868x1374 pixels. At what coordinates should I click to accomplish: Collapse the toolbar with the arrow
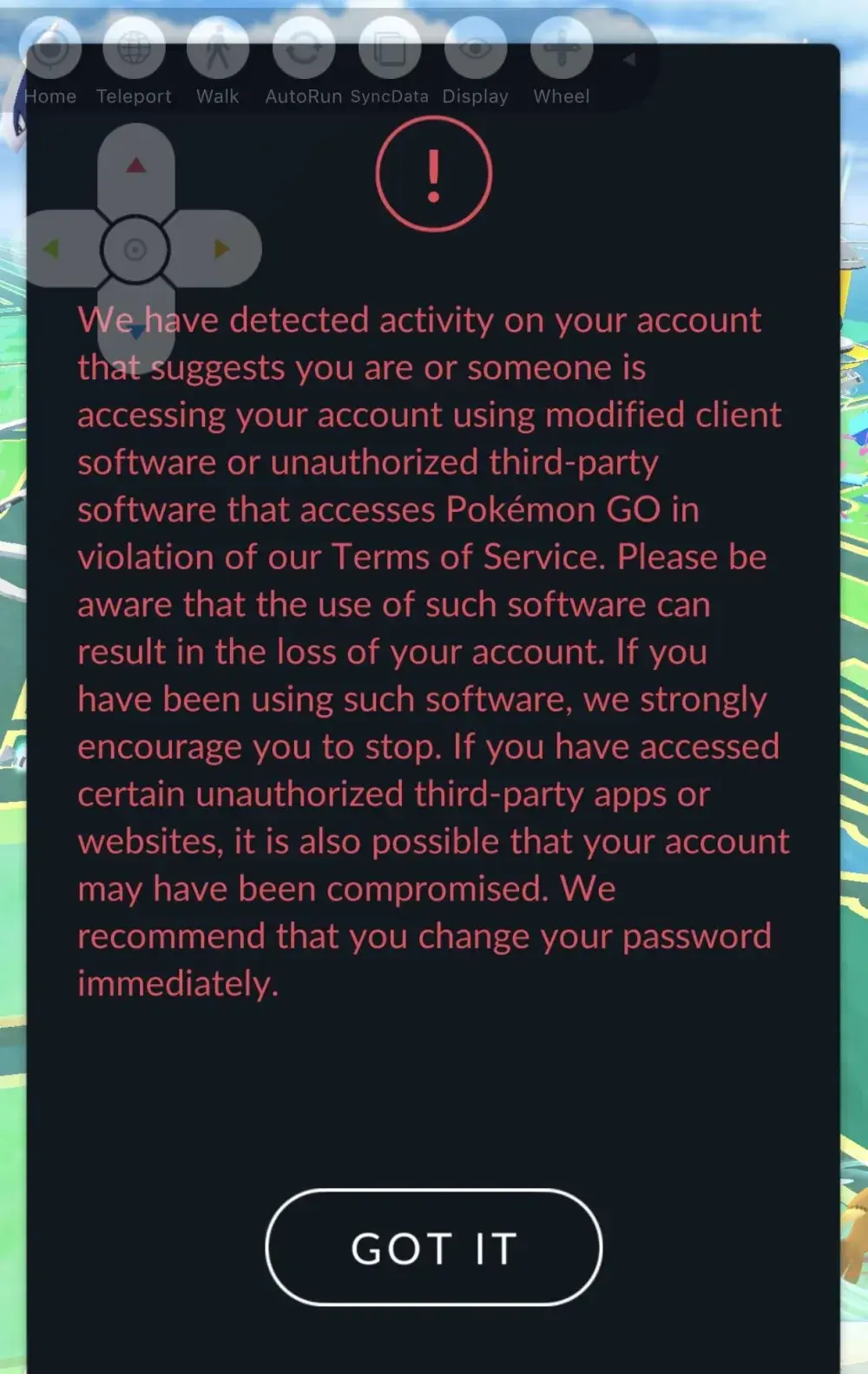(630, 59)
